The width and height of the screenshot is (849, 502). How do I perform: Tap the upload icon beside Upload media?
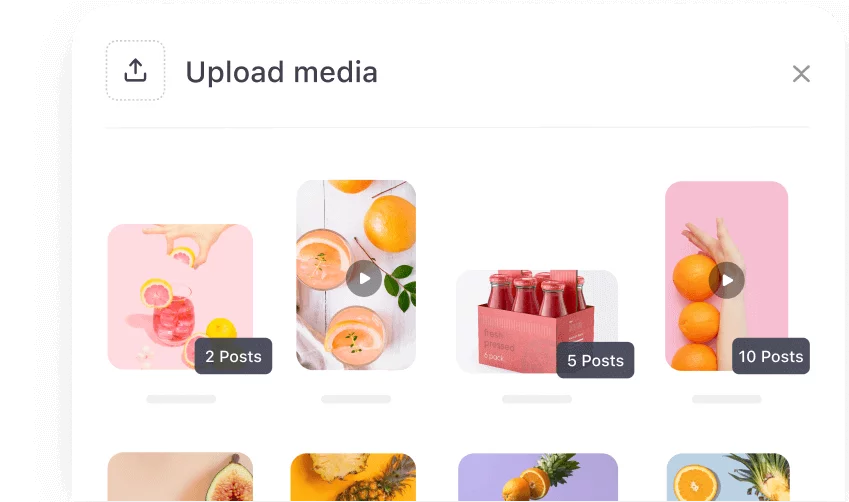coord(136,71)
